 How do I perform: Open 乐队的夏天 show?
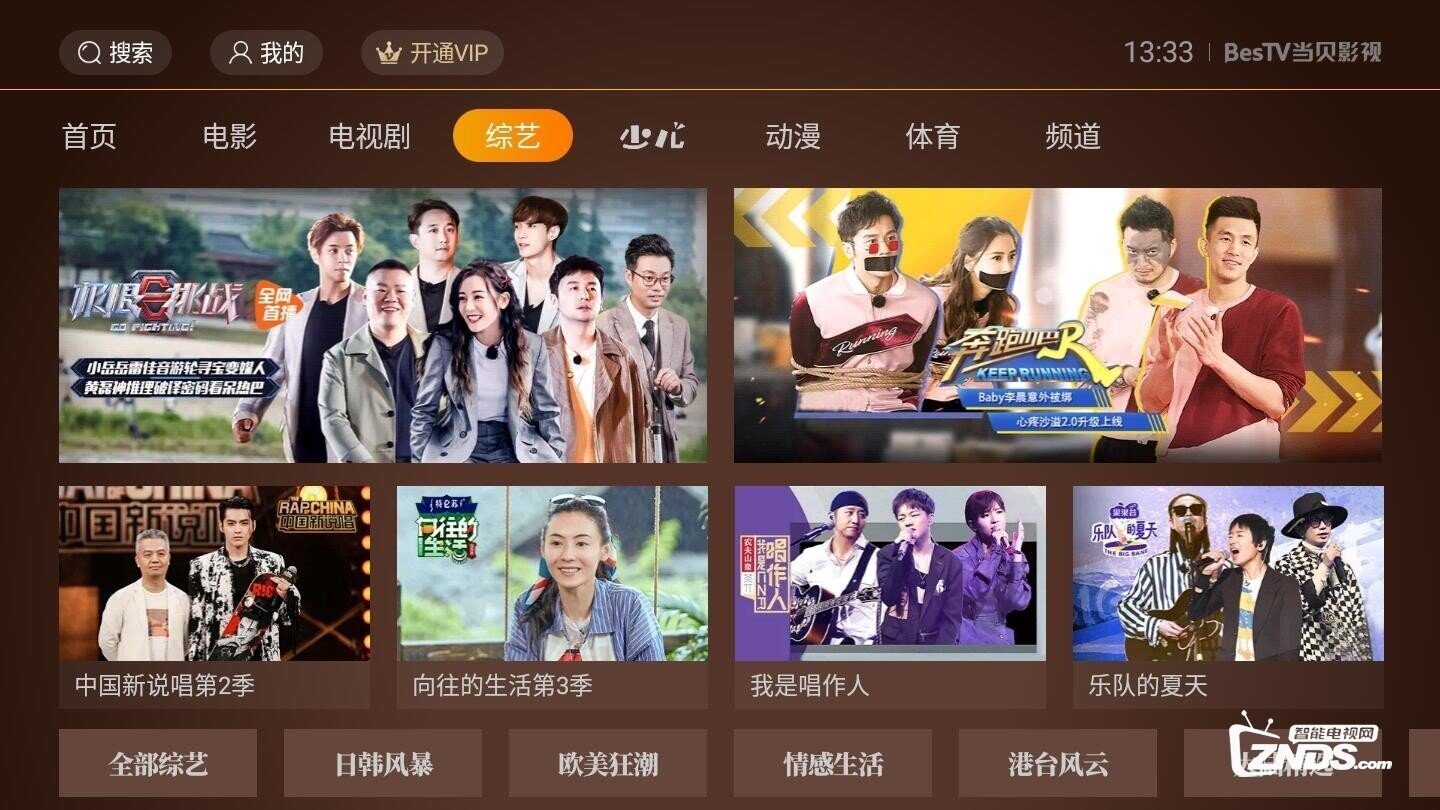1228,596
